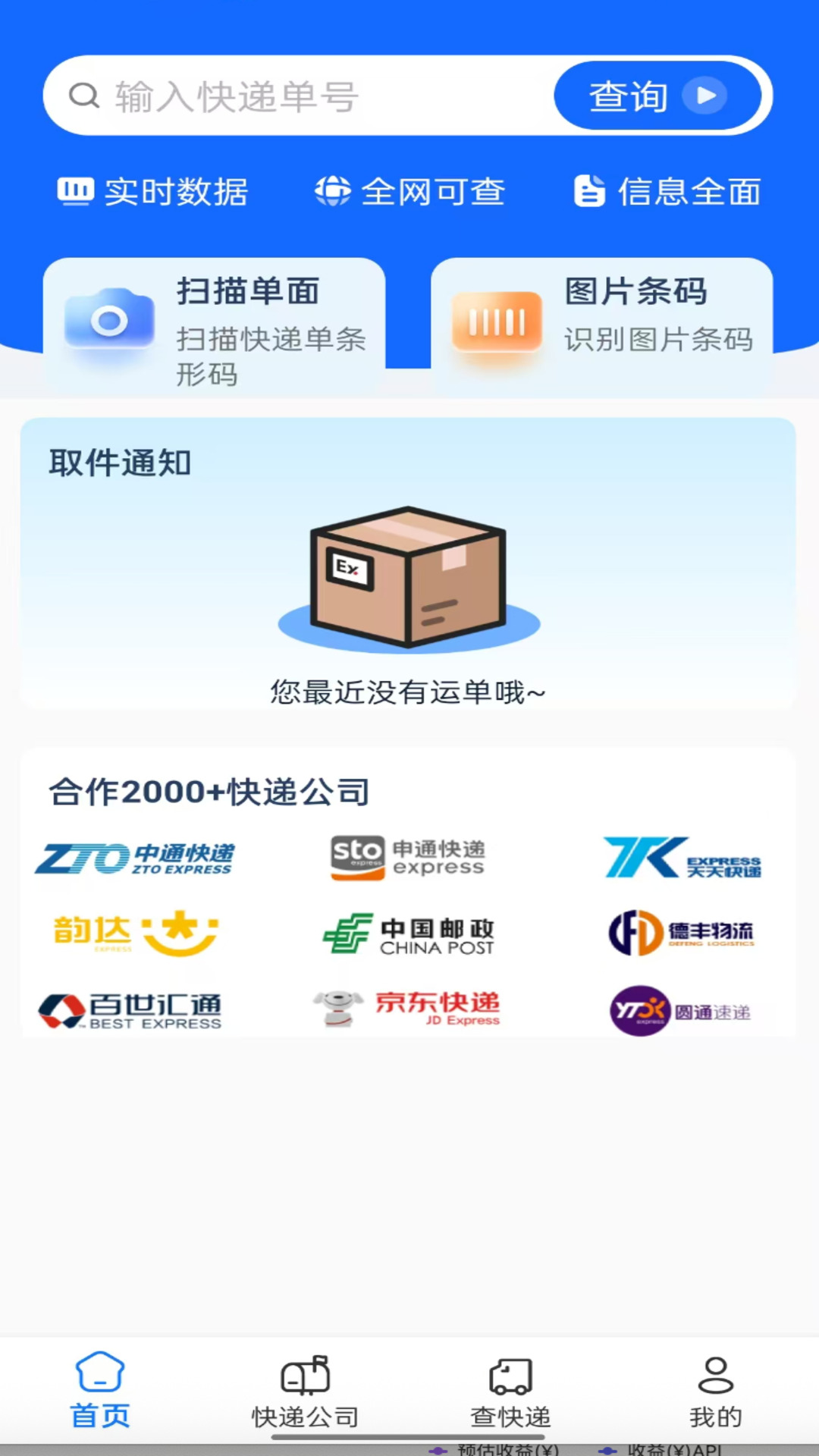Viewport: 819px width, 1456px height.
Task: Select the ZTO 中通快递 logo
Action: [x=136, y=858]
